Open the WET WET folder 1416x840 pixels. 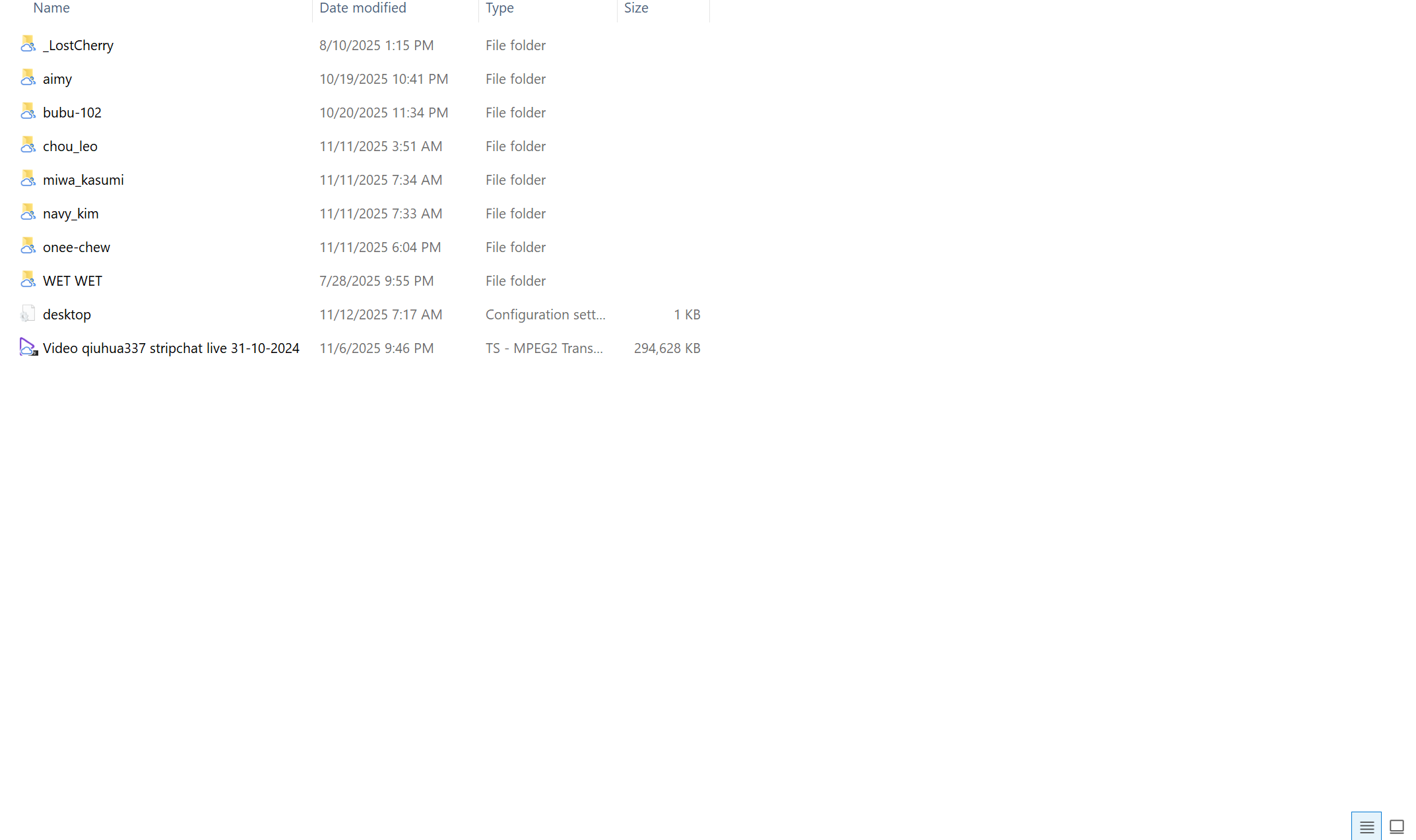point(73,281)
